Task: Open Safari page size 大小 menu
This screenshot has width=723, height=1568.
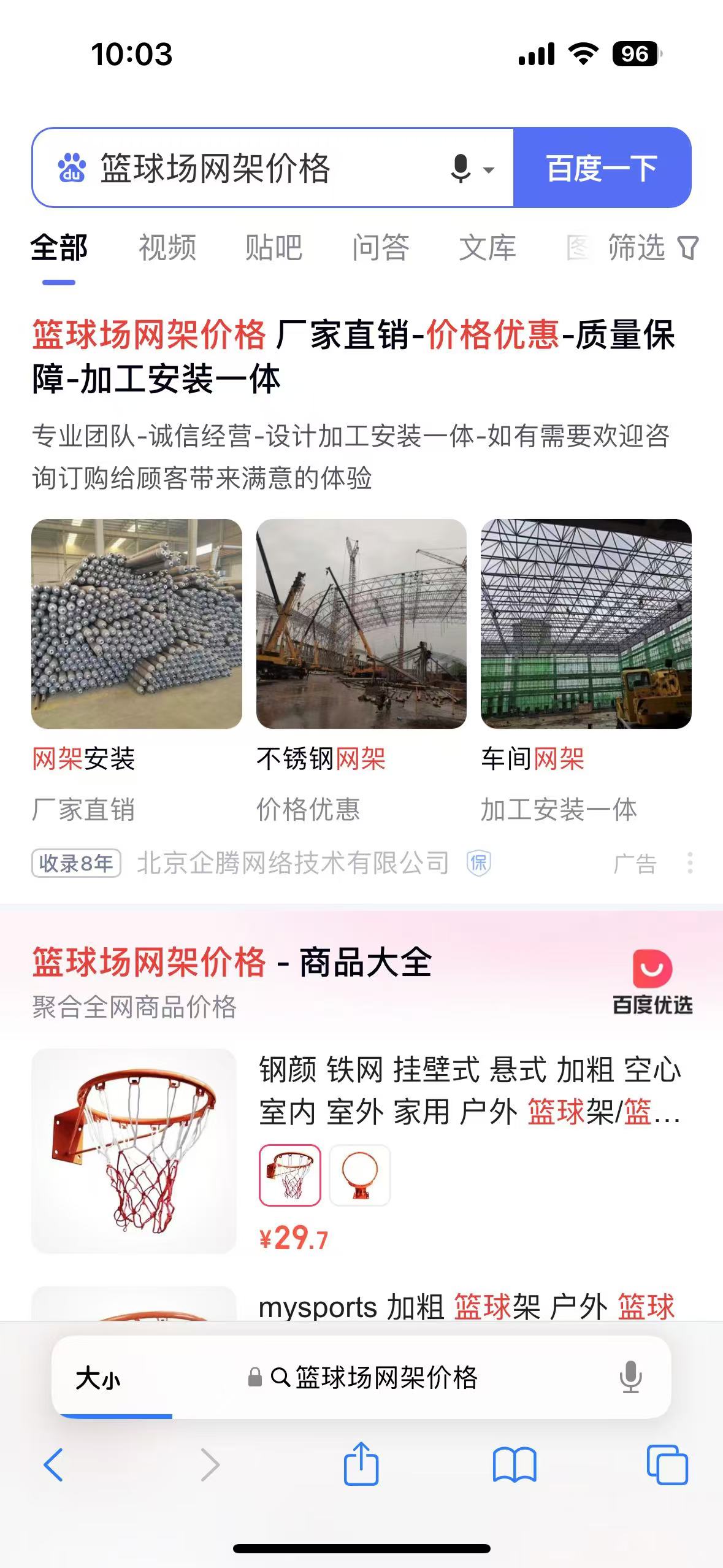Action: tap(98, 1378)
